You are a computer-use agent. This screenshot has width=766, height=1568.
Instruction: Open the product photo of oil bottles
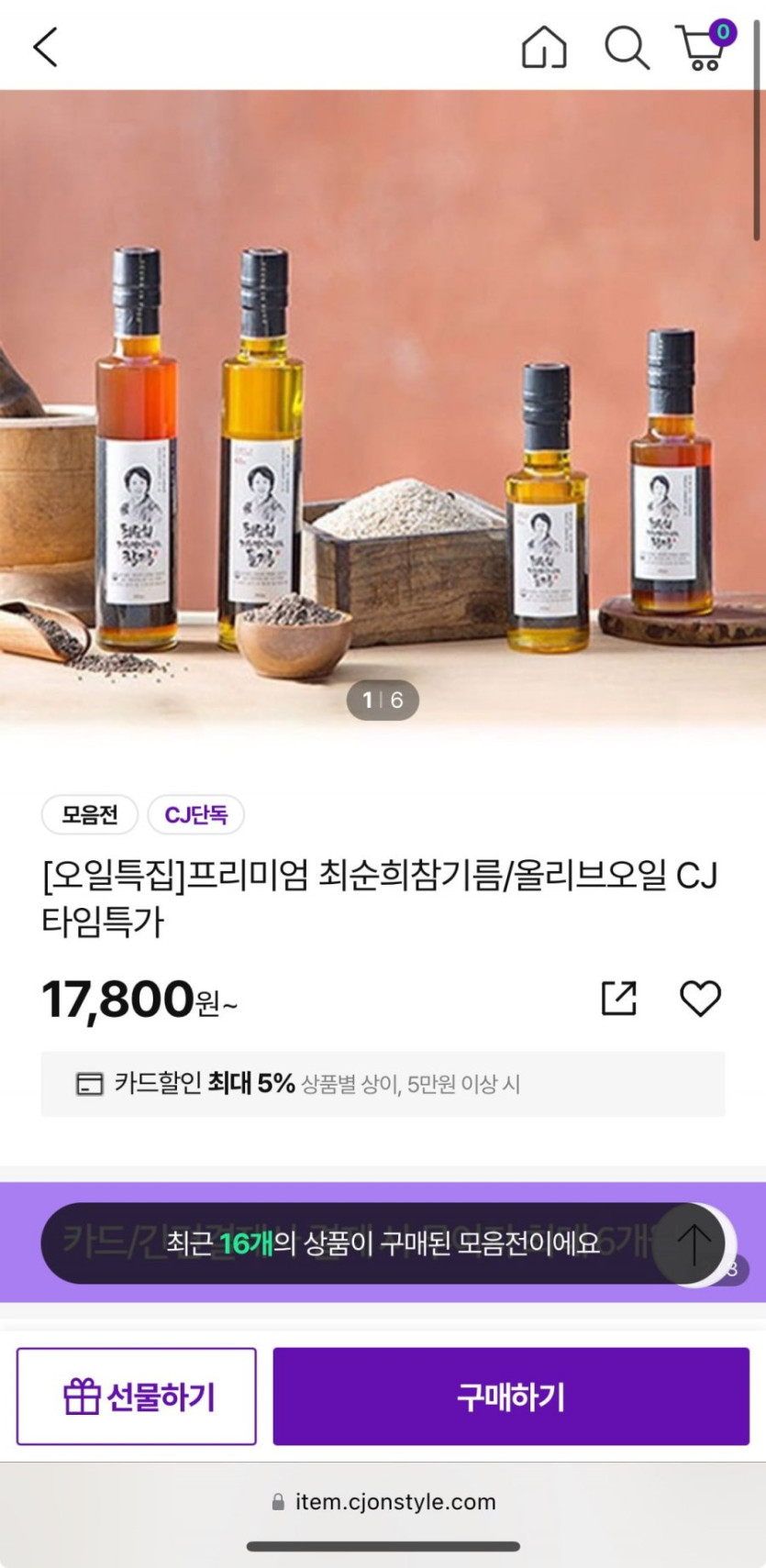point(383,413)
